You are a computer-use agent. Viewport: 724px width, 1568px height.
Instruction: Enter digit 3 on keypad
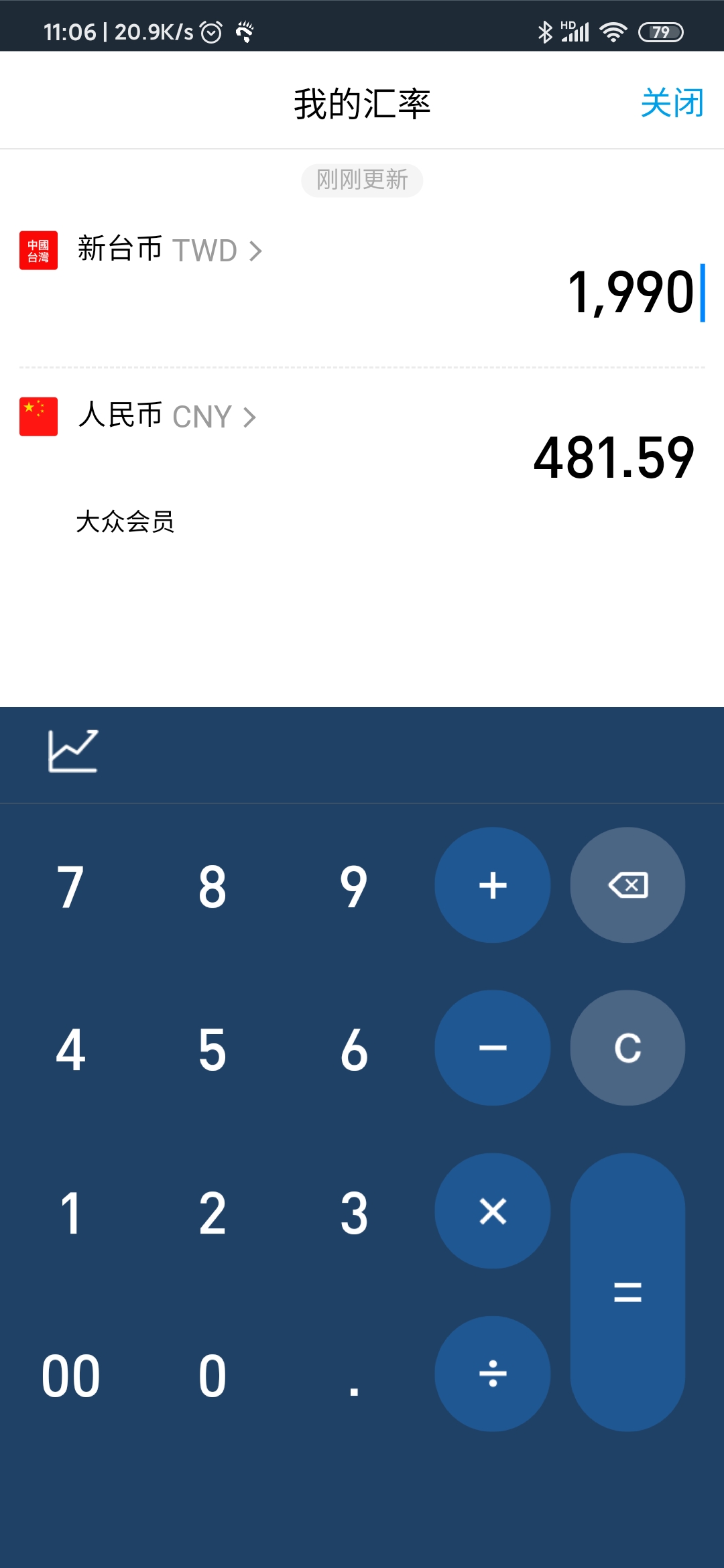coord(354,1212)
